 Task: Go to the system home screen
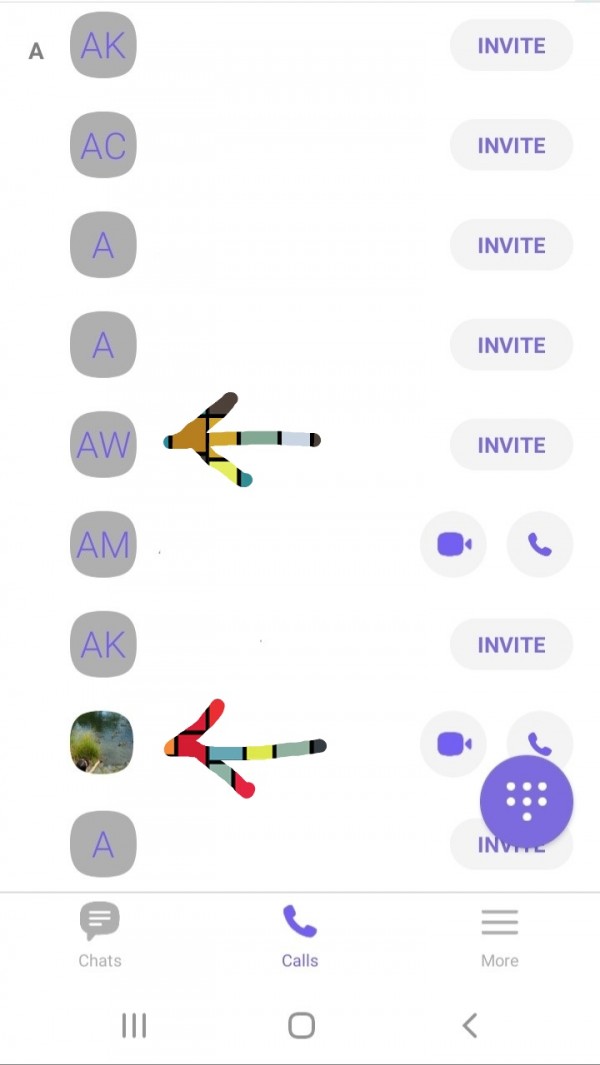[301, 1025]
